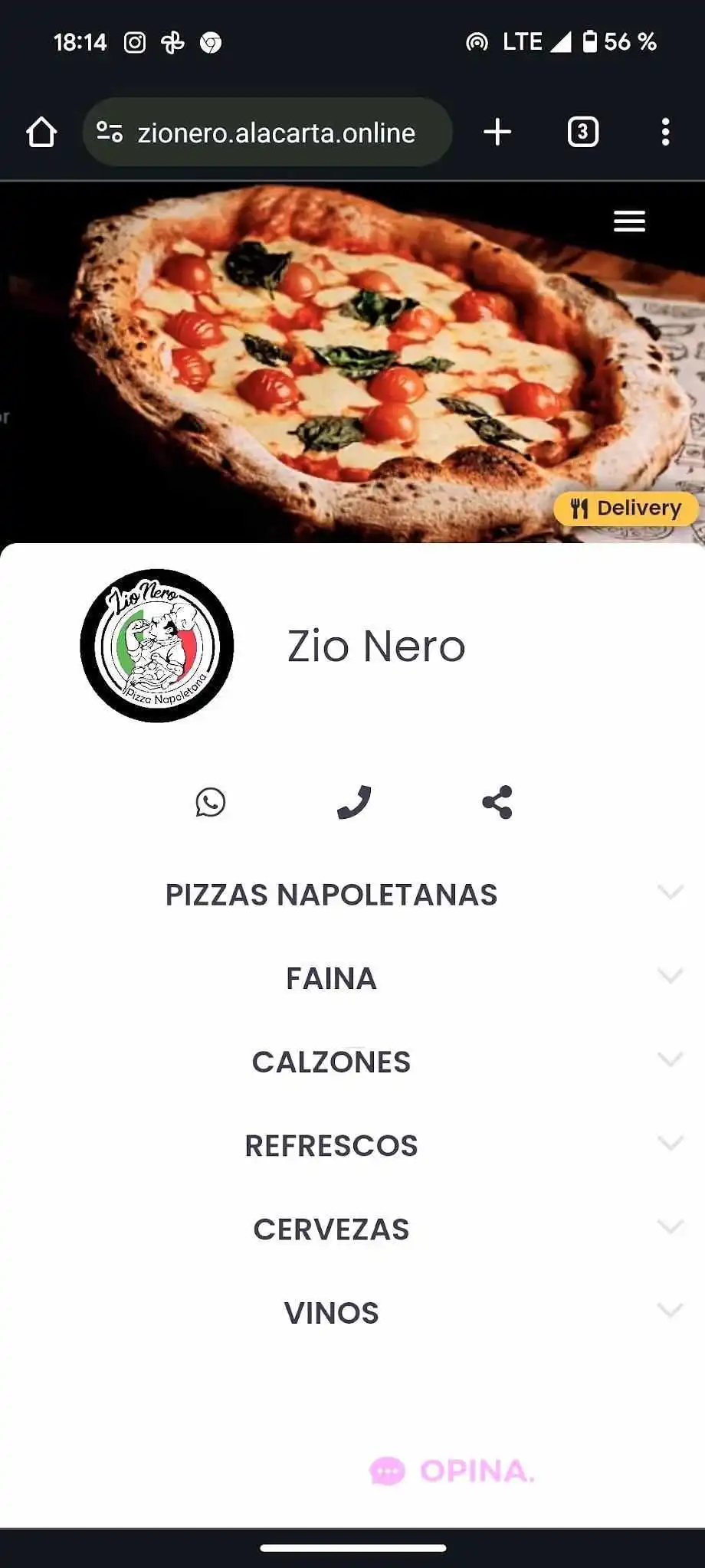Viewport: 705px width, 1568px height.
Task: Open the Calzones menu section
Action: 331,1062
